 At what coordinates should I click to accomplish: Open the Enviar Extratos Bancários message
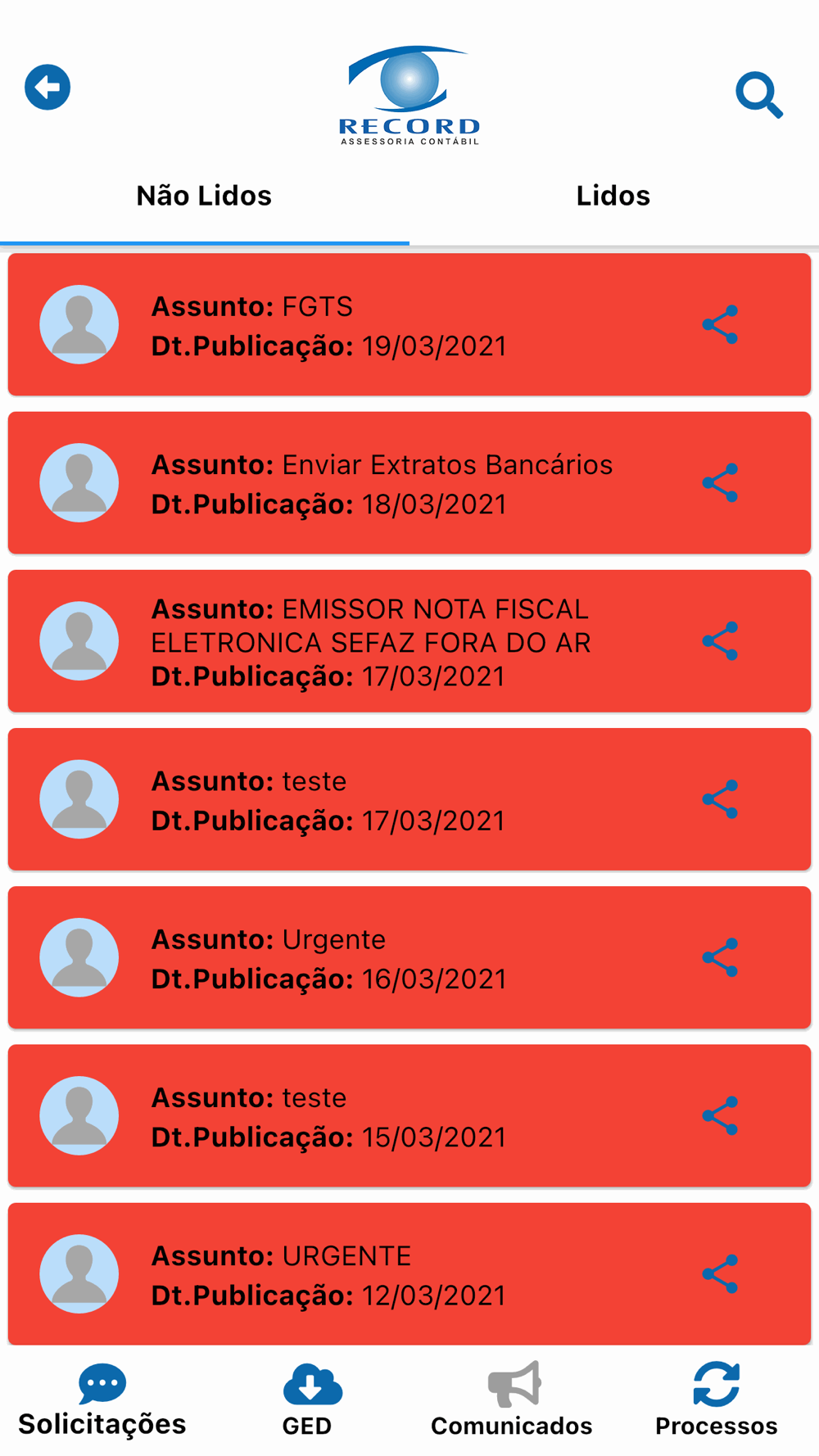pos(409,483)
